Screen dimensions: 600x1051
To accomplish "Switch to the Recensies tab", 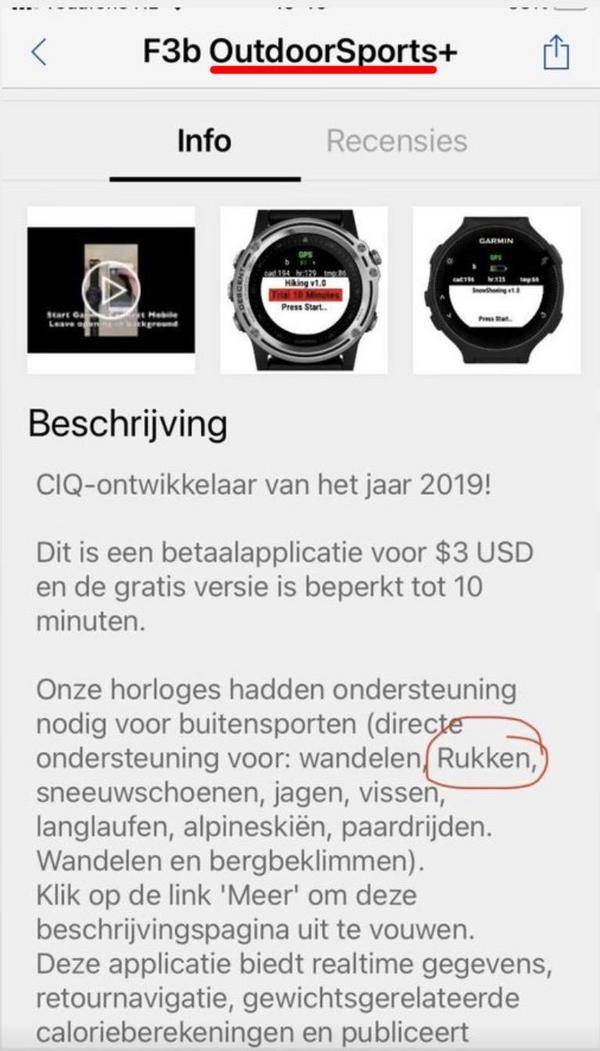I will pyautogui.click(x=396, y=141).
